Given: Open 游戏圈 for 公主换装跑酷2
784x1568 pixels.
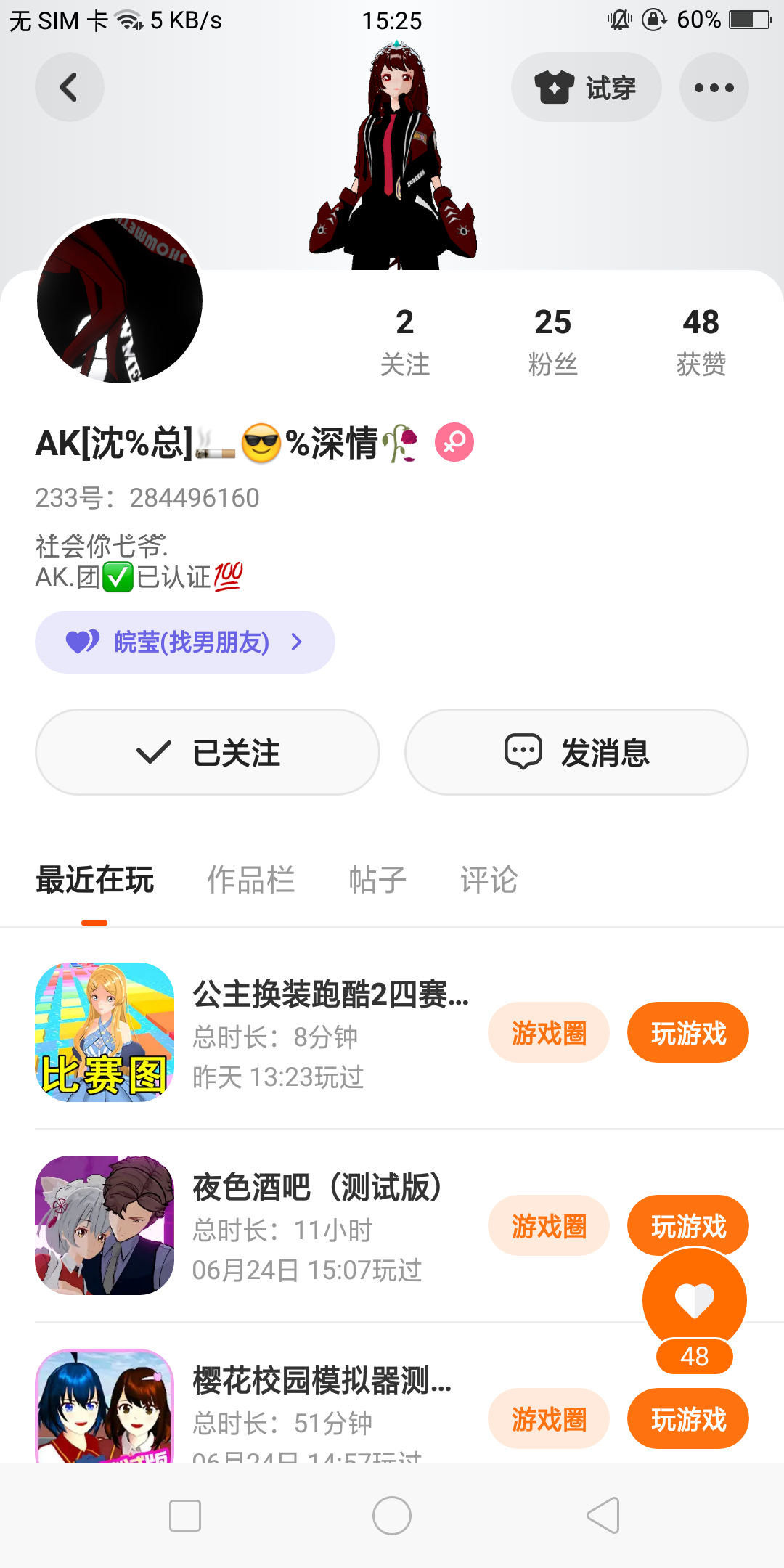Looking at the screenshot, I should [549, 1032].
